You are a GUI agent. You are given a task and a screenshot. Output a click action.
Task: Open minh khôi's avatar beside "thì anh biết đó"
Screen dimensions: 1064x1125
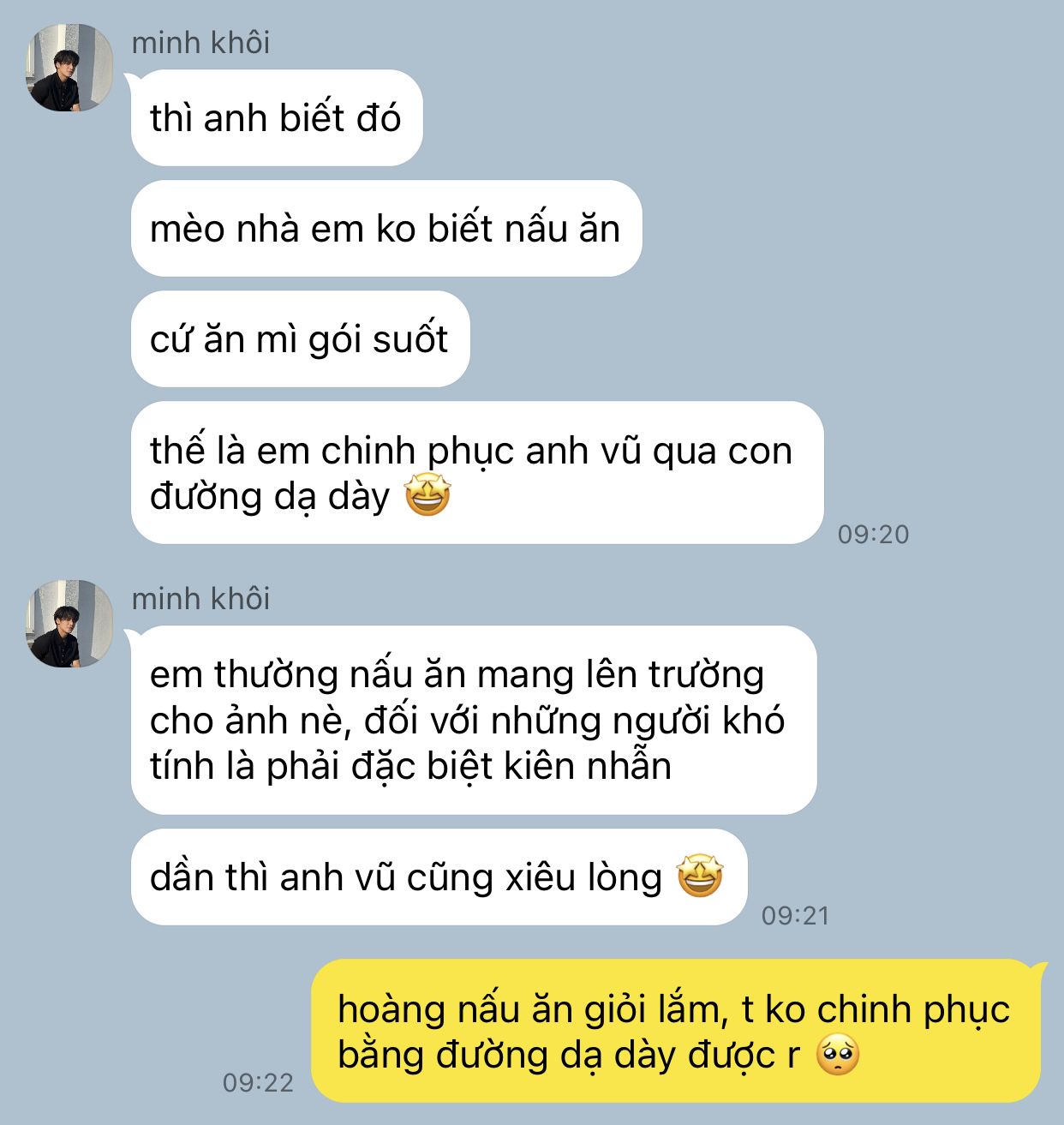[69, 69]
